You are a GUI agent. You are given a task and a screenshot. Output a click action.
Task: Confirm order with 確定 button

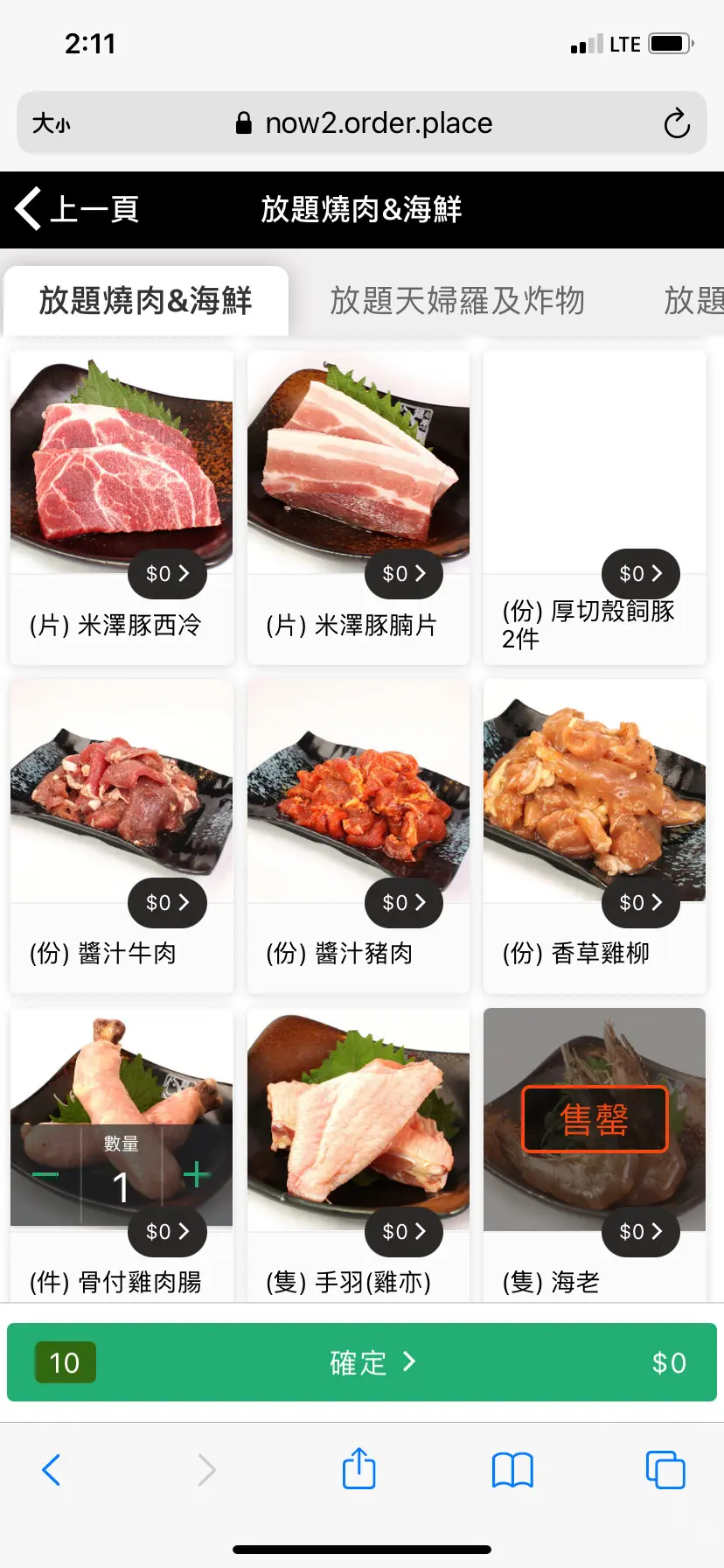[362, 1362]
